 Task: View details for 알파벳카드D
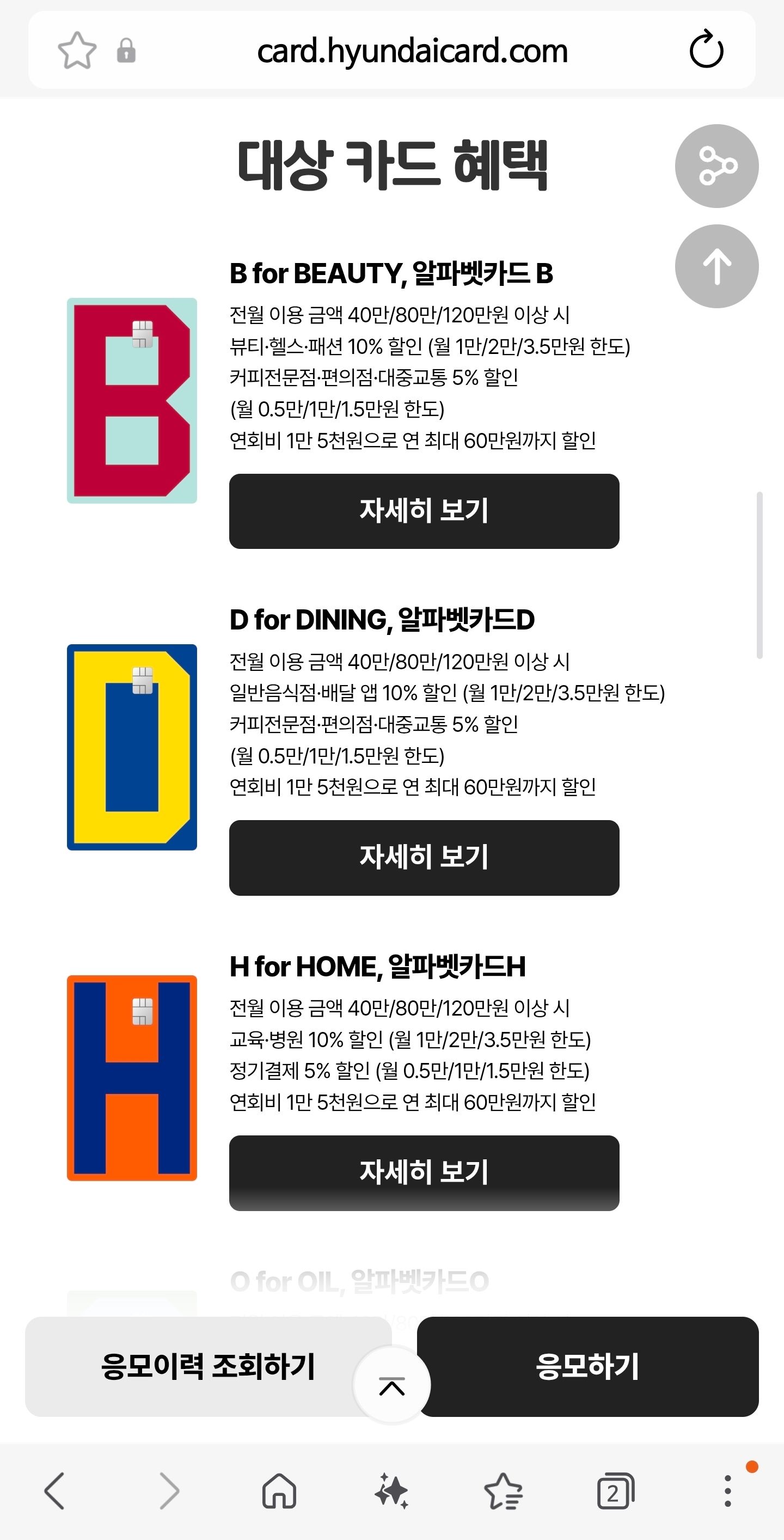pyautogui.click(x=424, y=857)
